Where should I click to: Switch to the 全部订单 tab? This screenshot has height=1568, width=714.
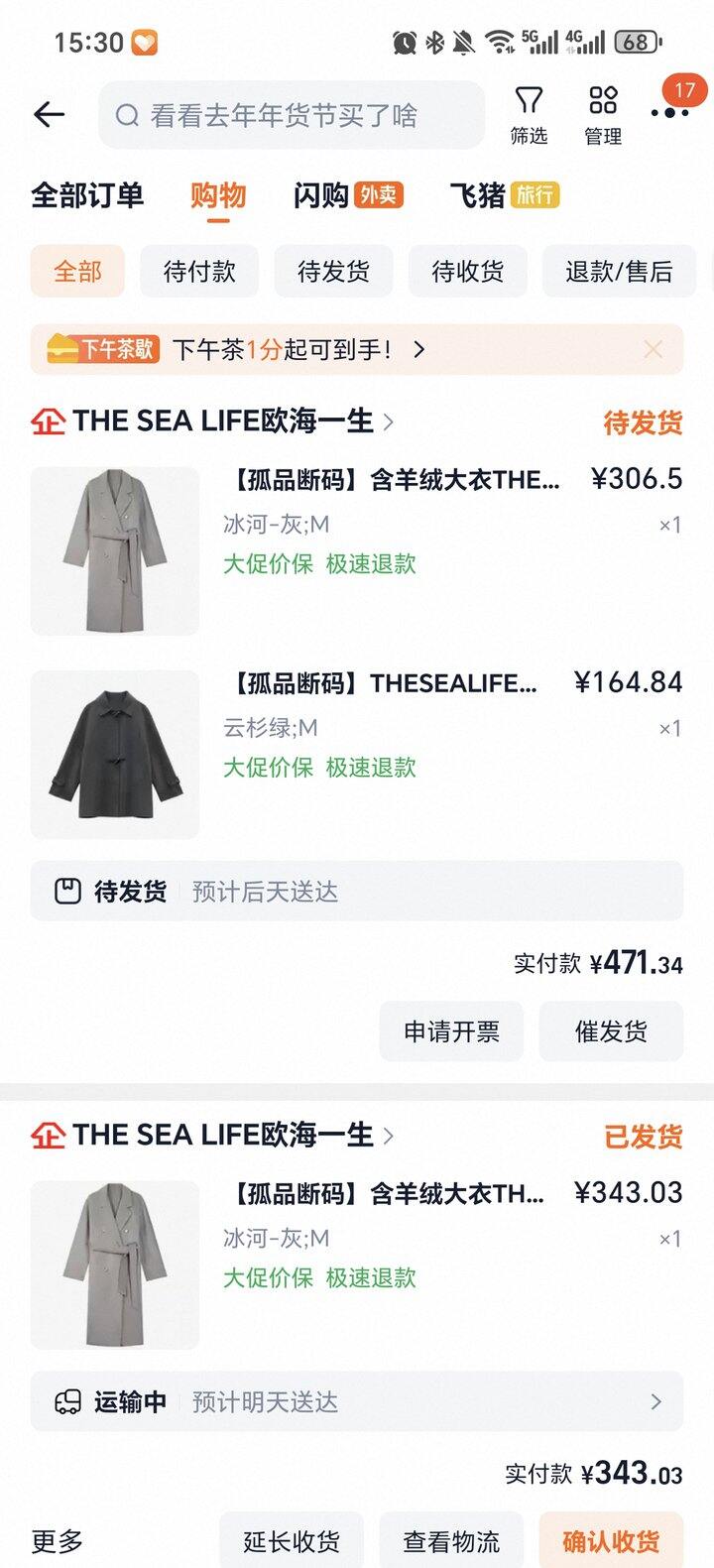pos(87,195)
